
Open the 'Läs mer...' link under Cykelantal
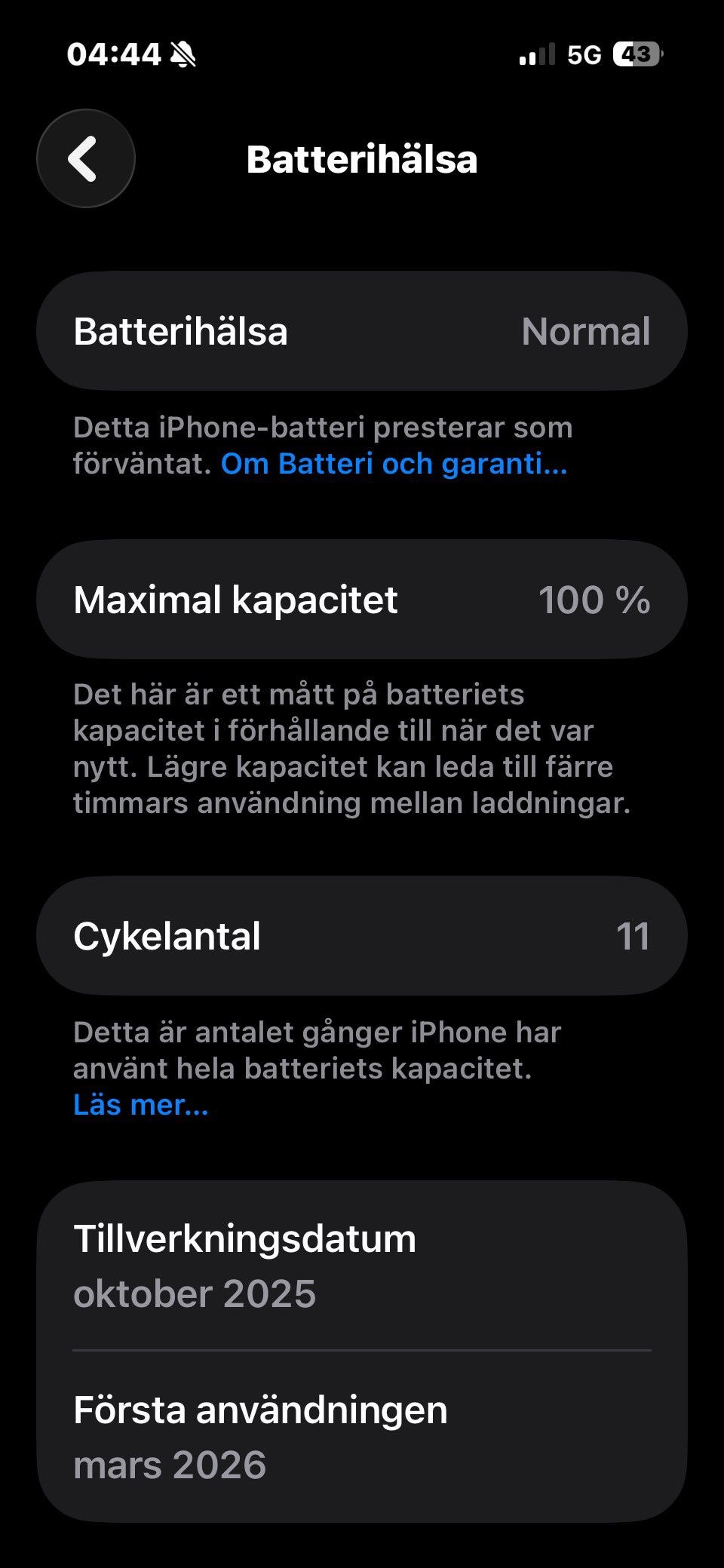click(x=140, y=1105)
